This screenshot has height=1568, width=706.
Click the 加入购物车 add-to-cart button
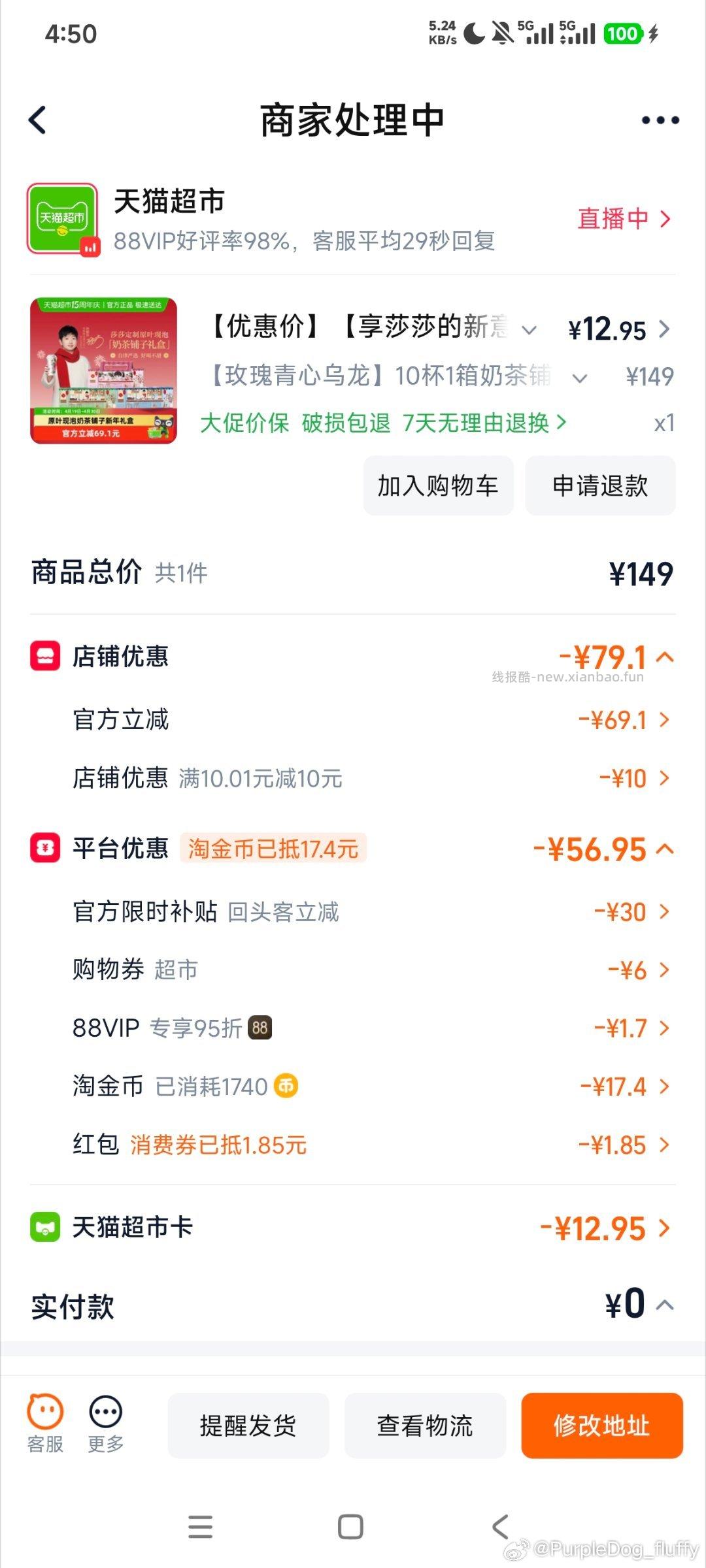point(437,486)
